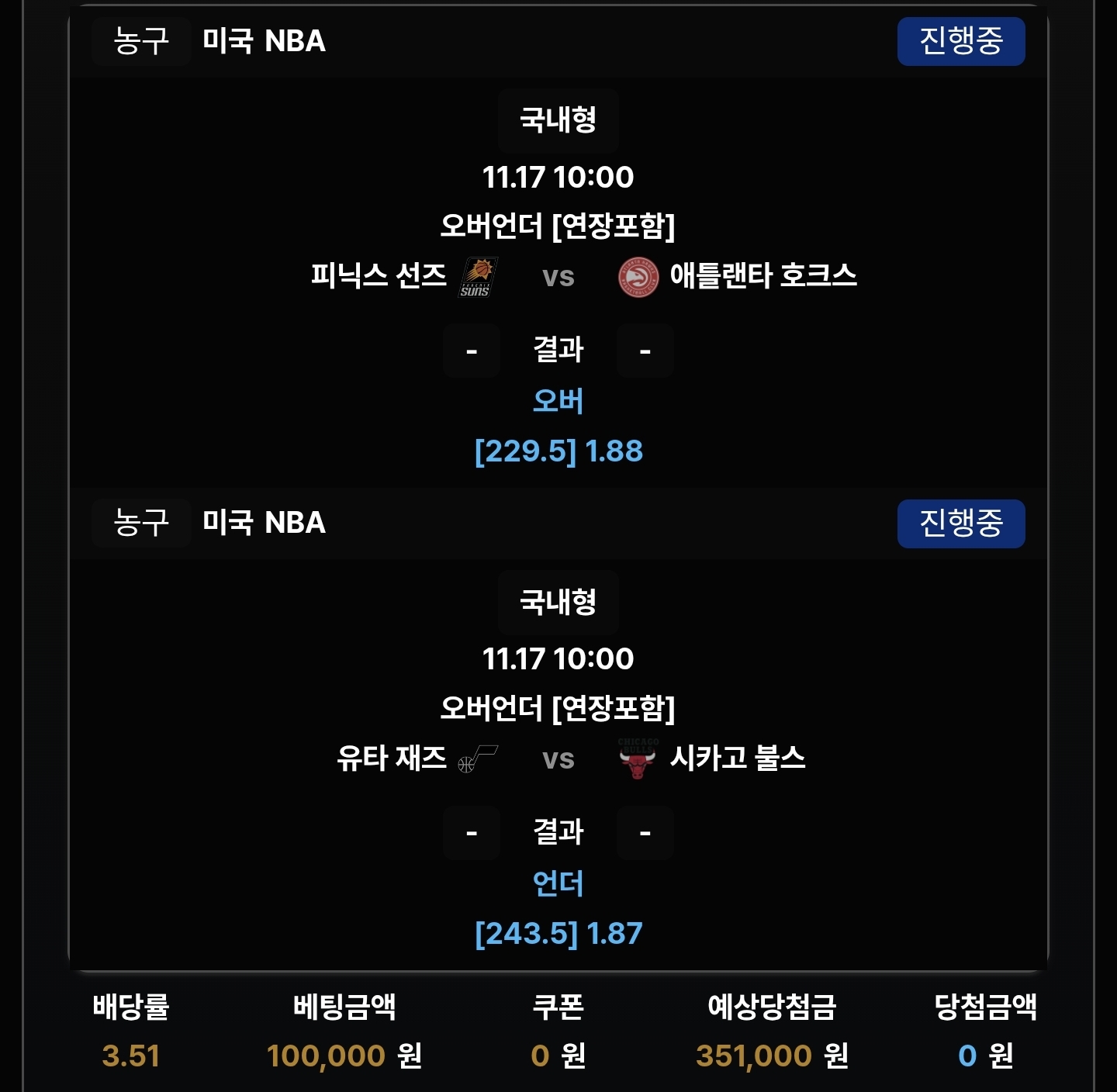Tap the 진행중 badge on the Jazz–Bulls bet
The height and width of the screenshot is (1092, 1117).
960,523
